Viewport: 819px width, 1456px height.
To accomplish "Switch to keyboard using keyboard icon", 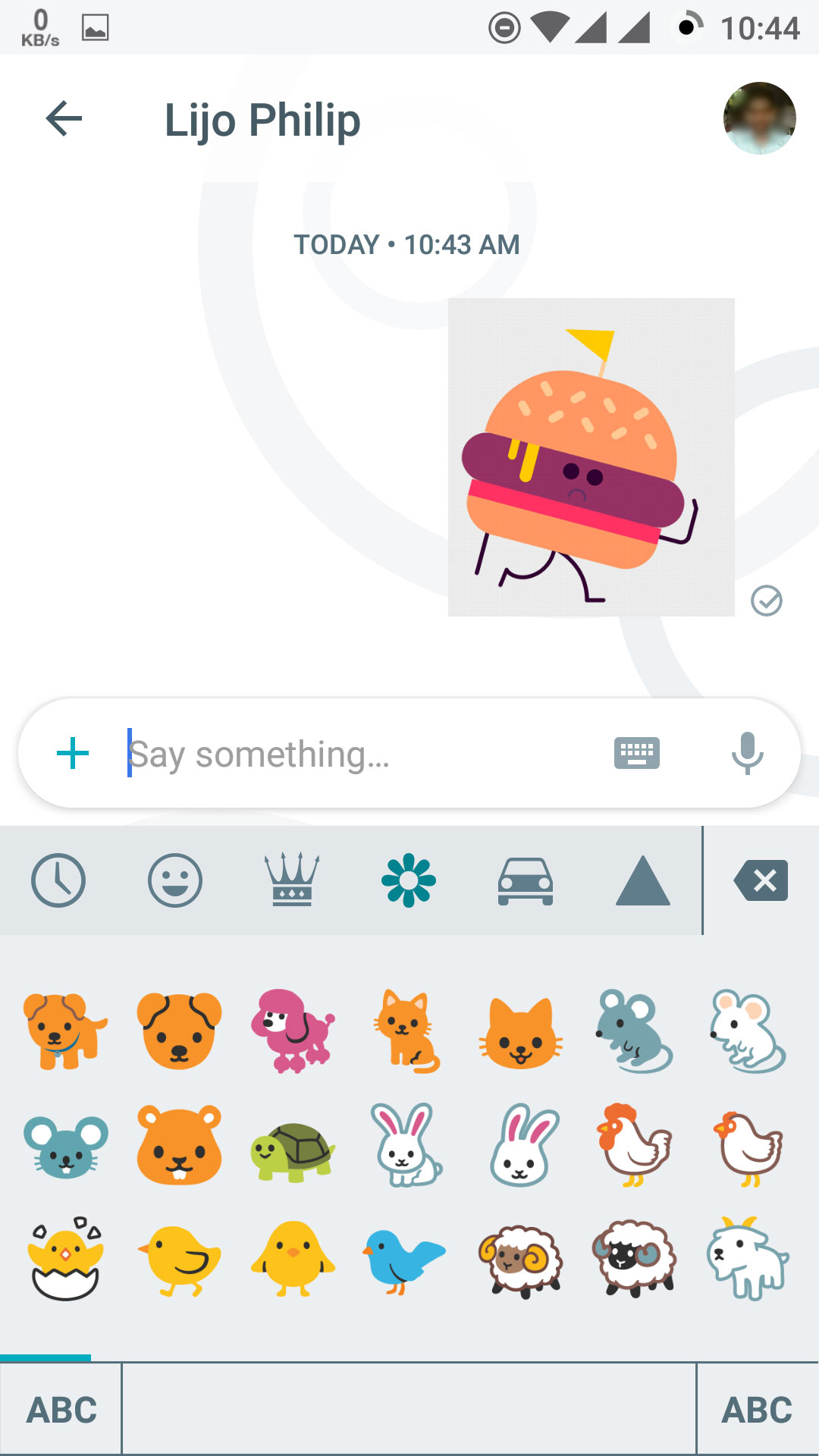I will [x=636, y=753].
